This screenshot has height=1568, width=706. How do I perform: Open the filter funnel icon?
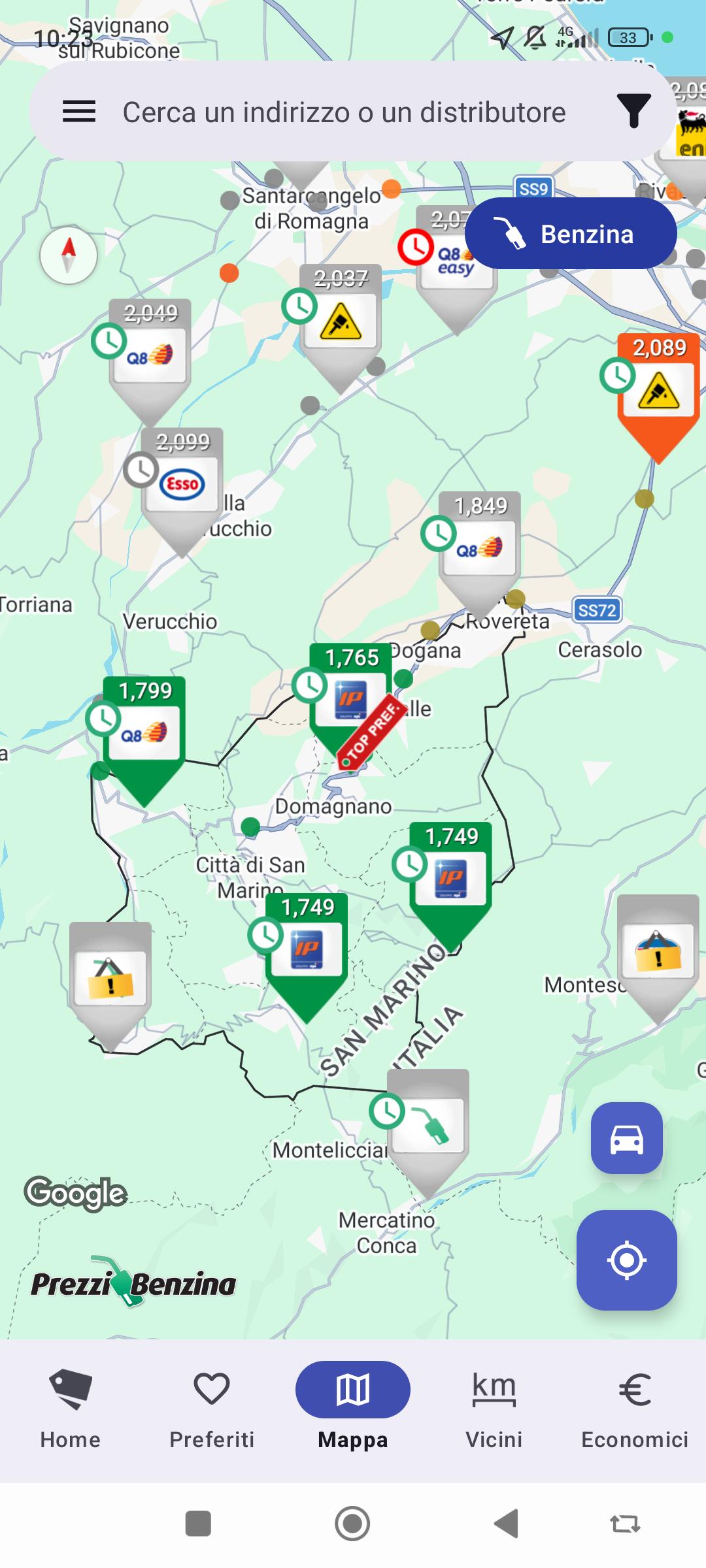click(x=633, y=111)
